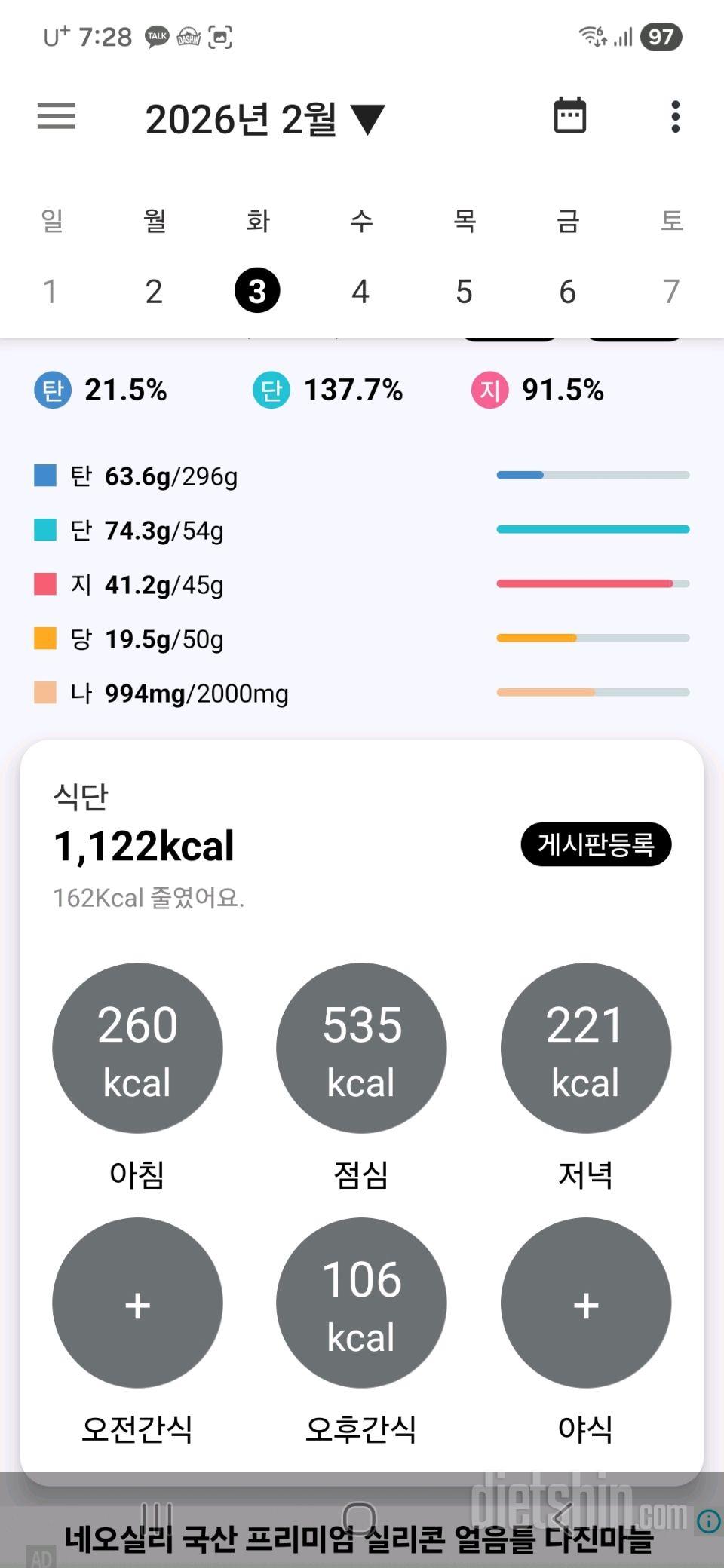Open the calendar picker icon

click(x=570, y=115)
